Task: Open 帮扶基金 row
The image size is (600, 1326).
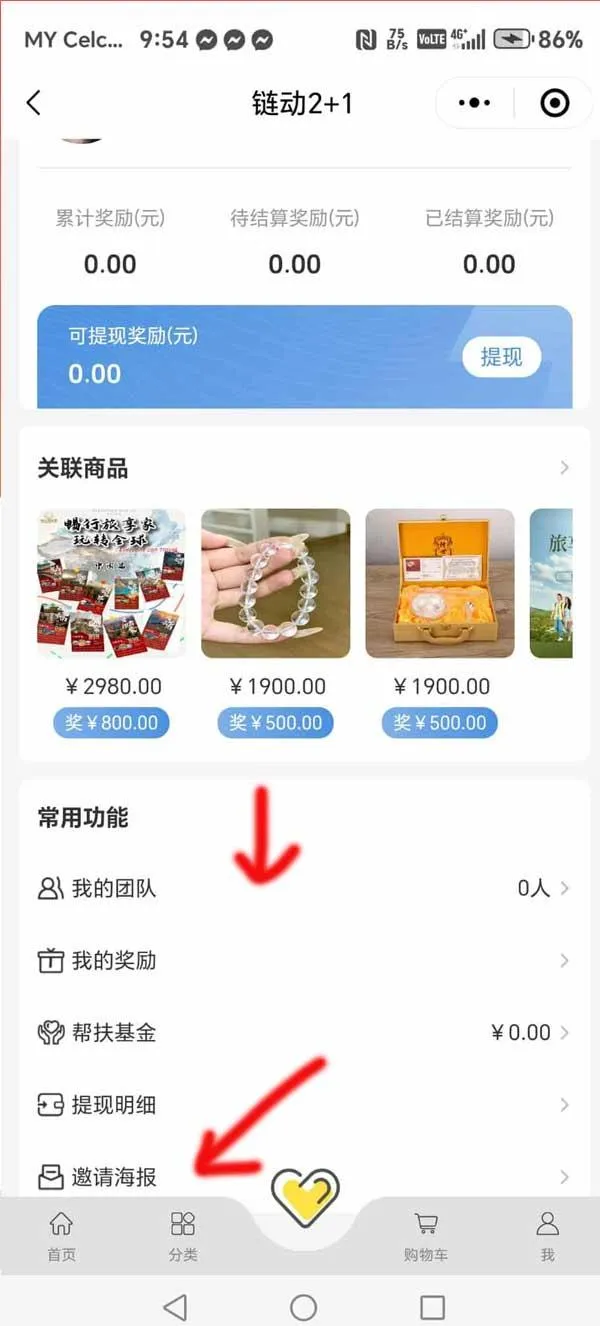Action: coord(300,1033)
